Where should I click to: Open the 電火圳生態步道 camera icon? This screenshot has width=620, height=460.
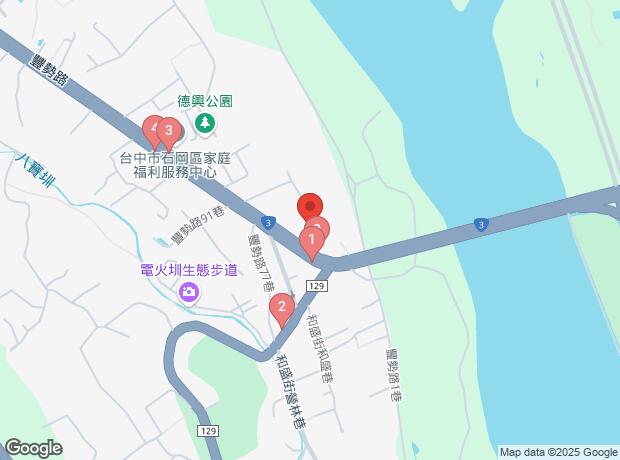click(x=189, y=292)
